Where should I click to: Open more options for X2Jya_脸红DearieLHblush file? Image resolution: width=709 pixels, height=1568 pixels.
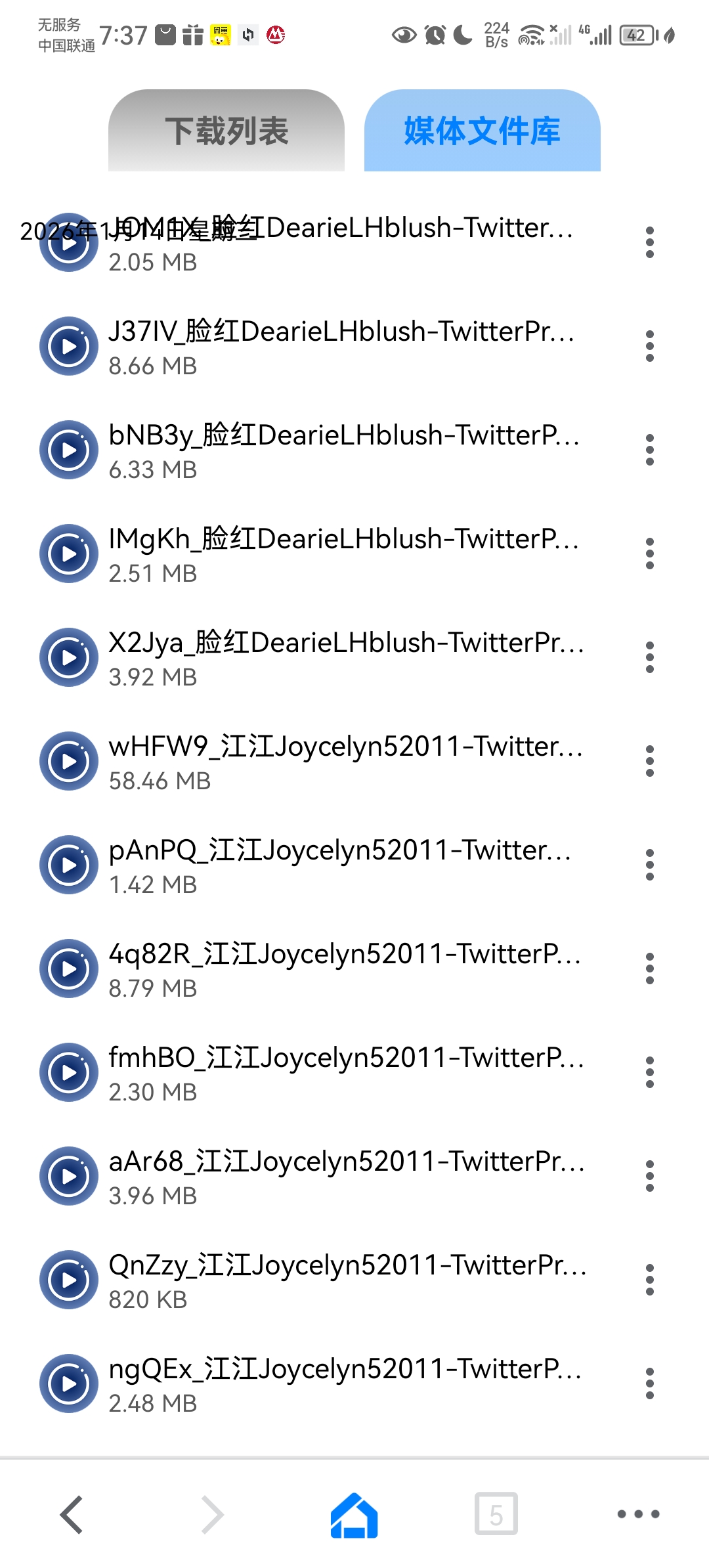coord(649,657)
